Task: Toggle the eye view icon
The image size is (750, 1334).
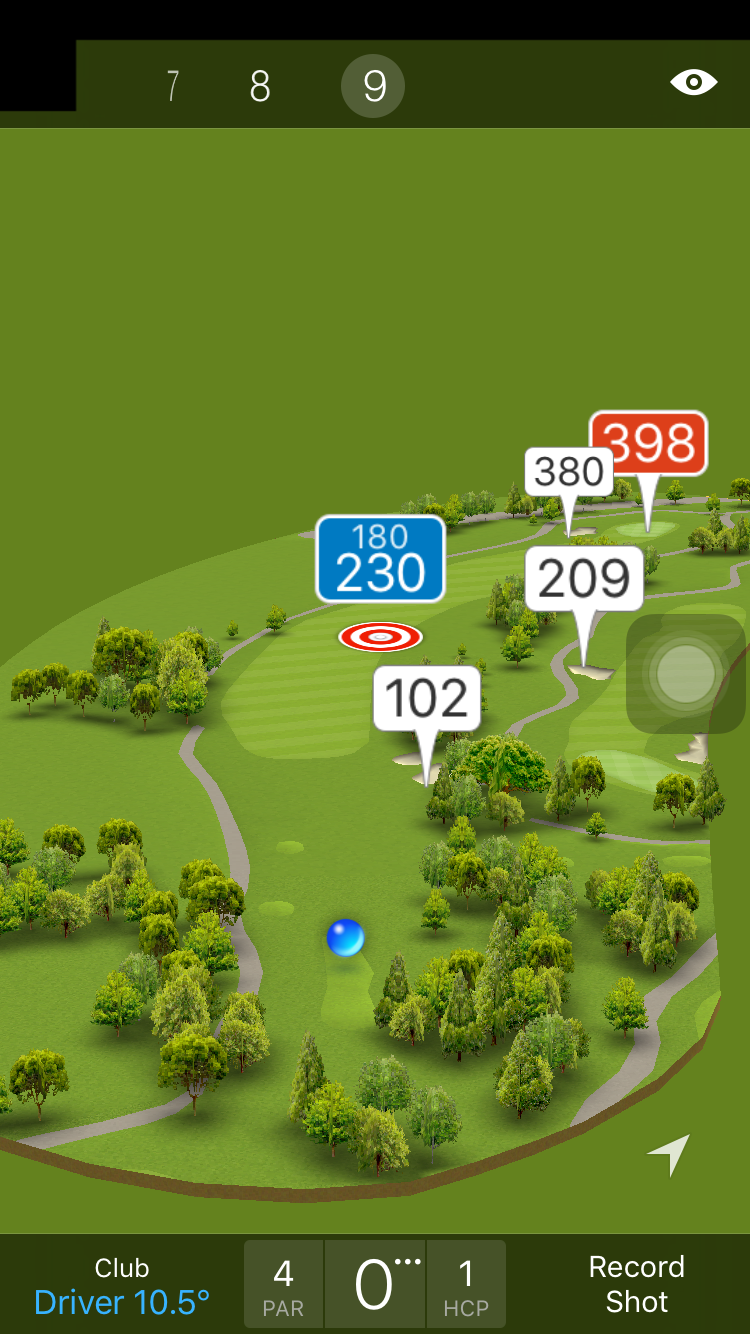Action: [x=693, y=82]
